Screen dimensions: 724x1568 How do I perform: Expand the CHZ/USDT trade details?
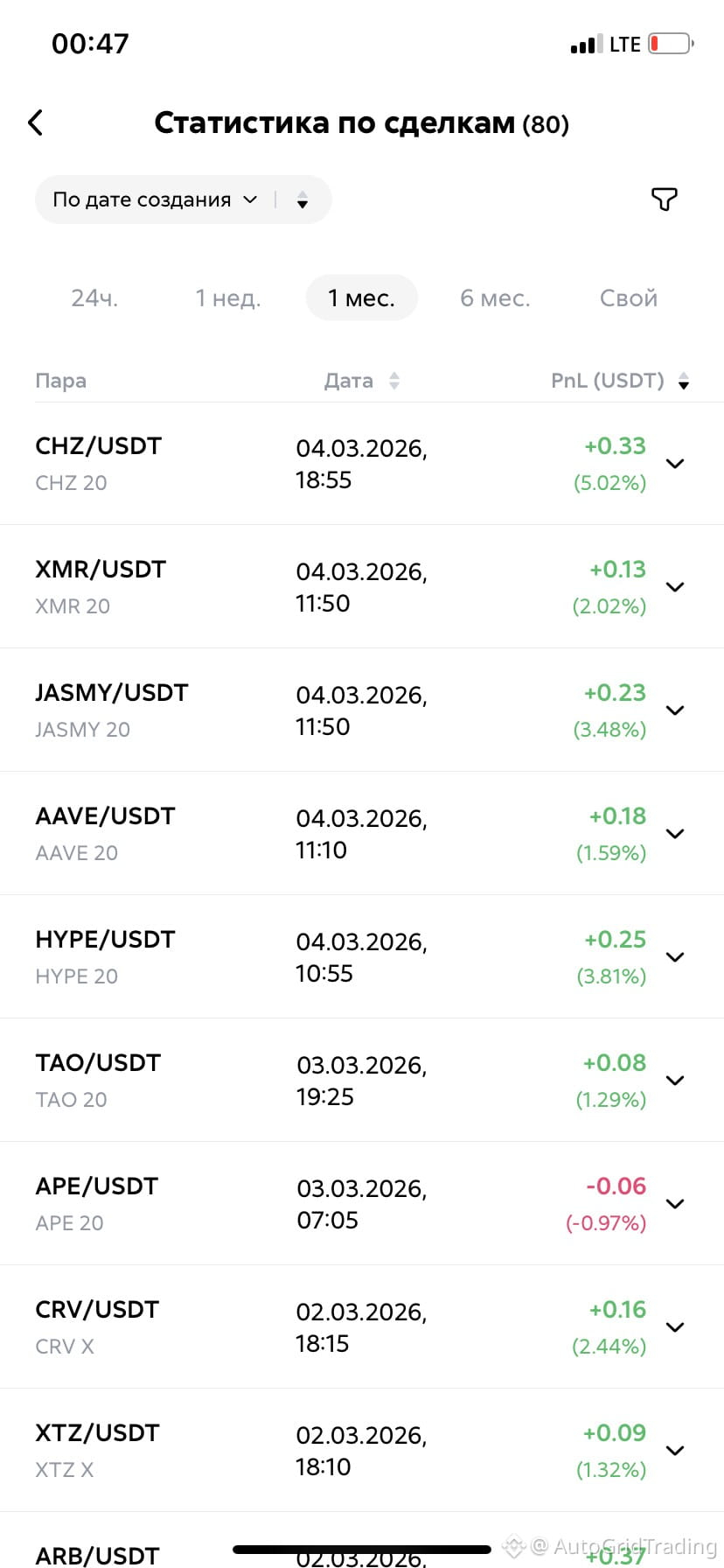click(x=675, y=464)
